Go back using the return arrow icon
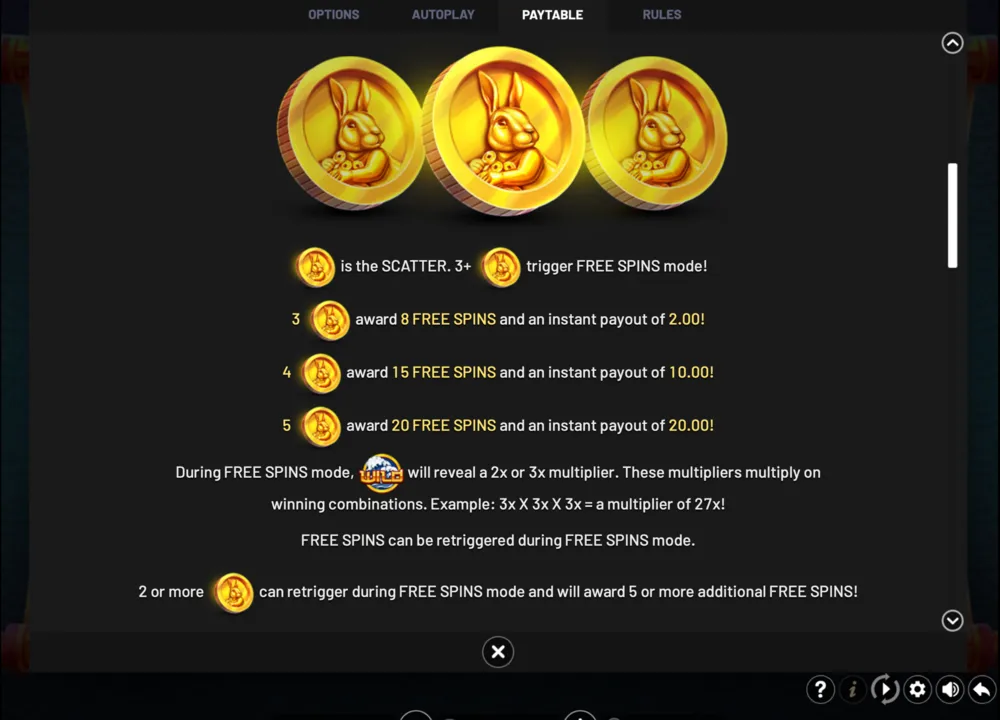Viewport: 1000px width, 720px height. [x=983, y=689]
